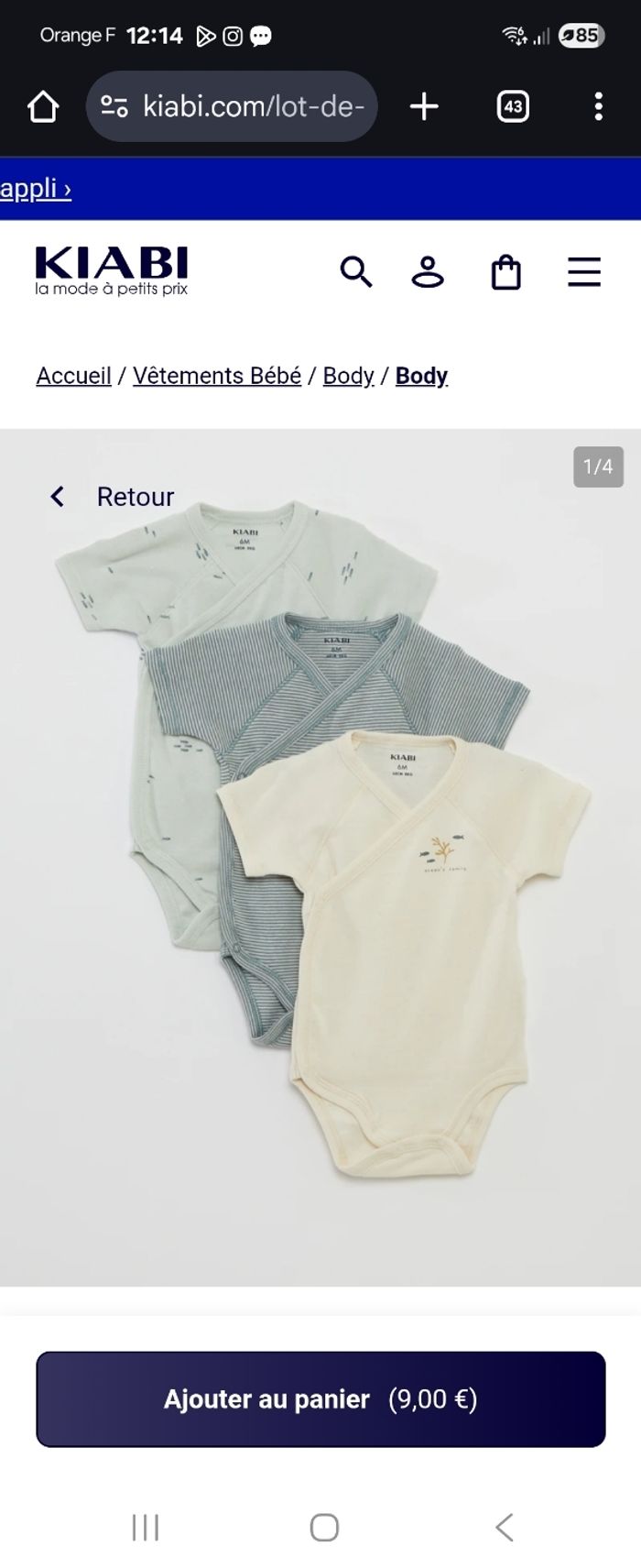This screenshot has width=641, height=1568.
Task: Open the Kiabi account profile
Action: tap(428, 272)
